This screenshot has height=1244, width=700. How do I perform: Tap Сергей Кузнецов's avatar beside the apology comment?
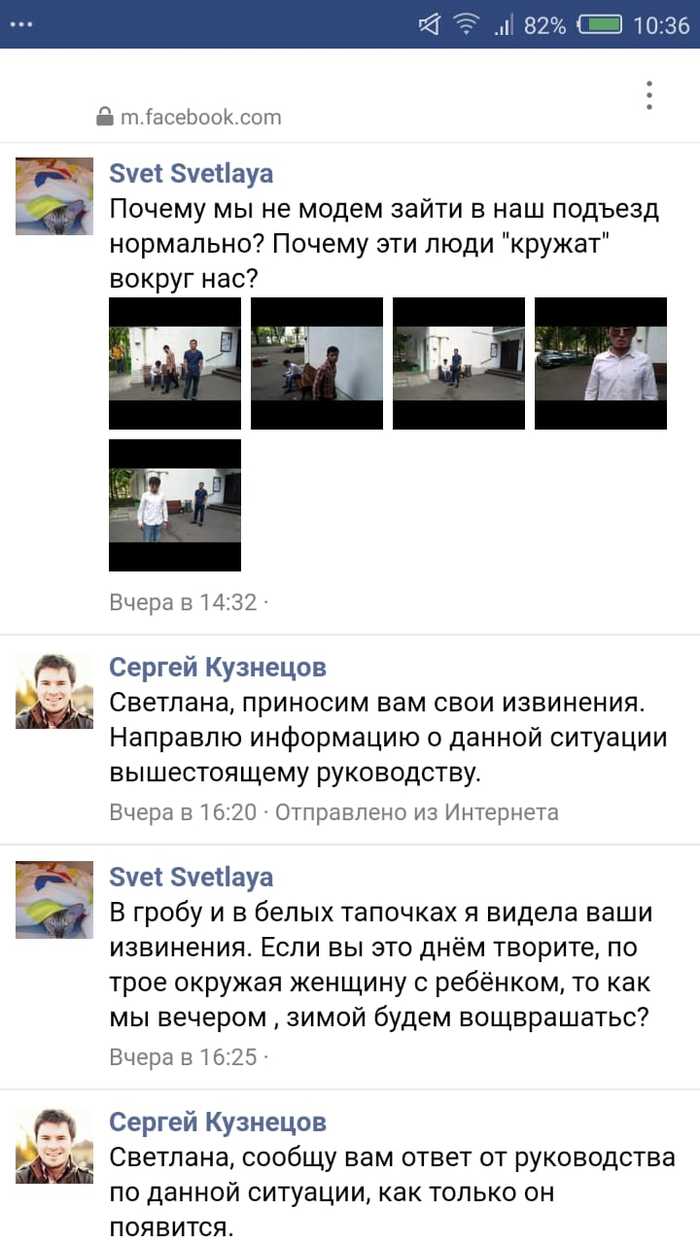54,691
